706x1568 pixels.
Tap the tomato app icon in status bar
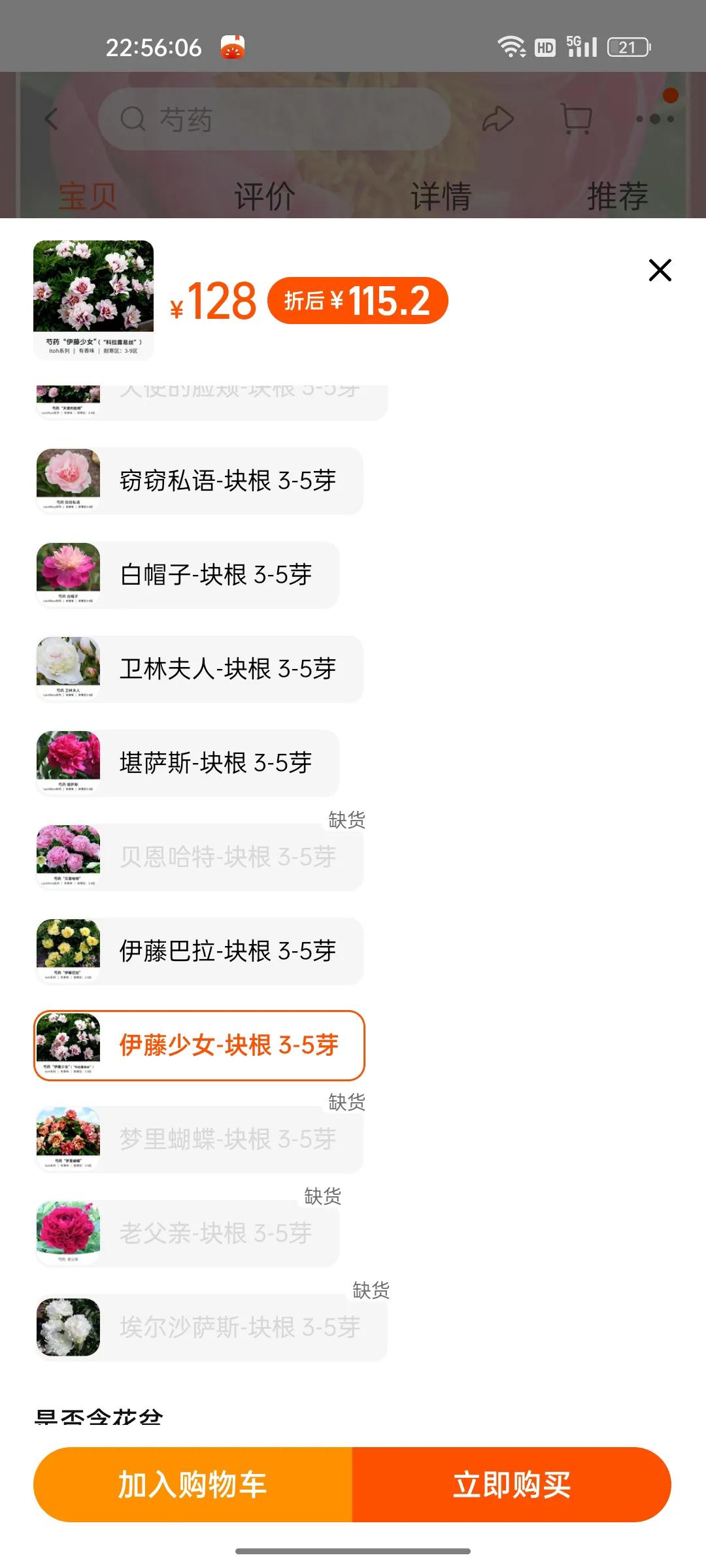coord(232,46)
